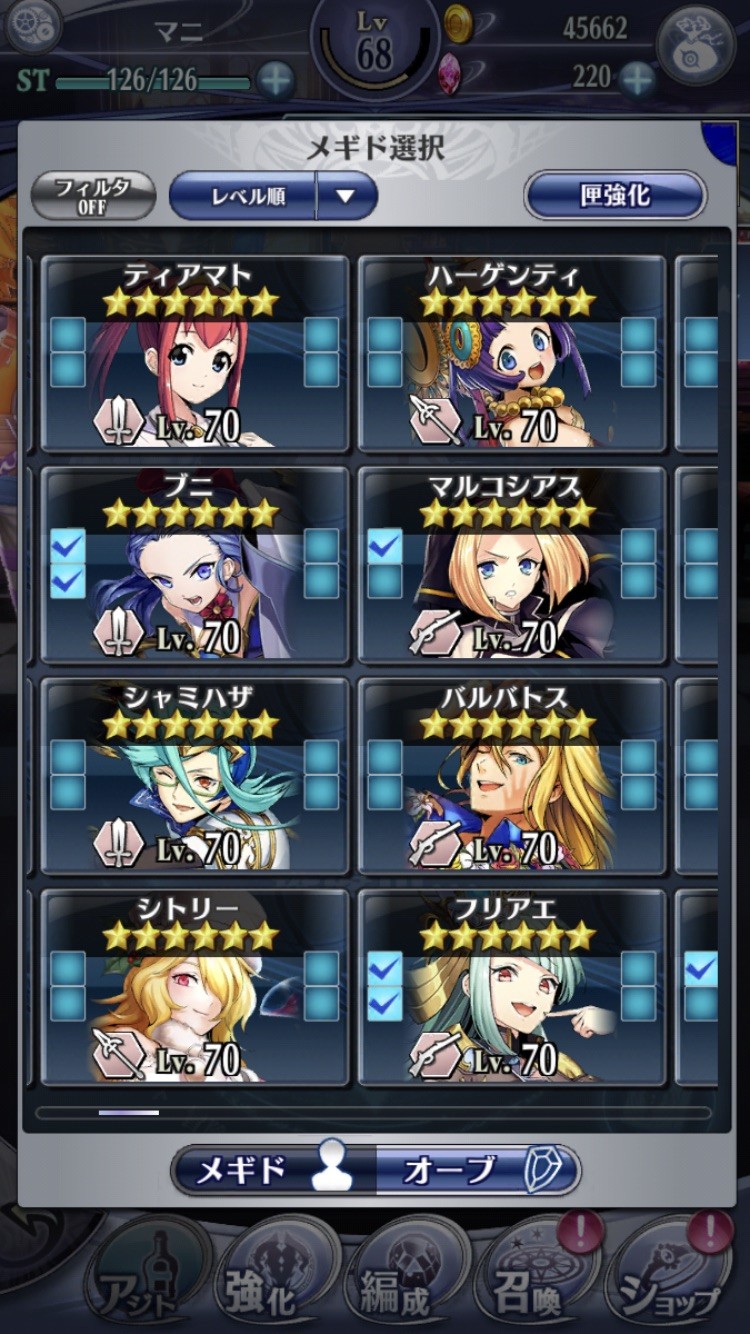The height and width of the screenshot is (1334, 750).
Task: Select the バルバトス character card
Action: [512, 776]
